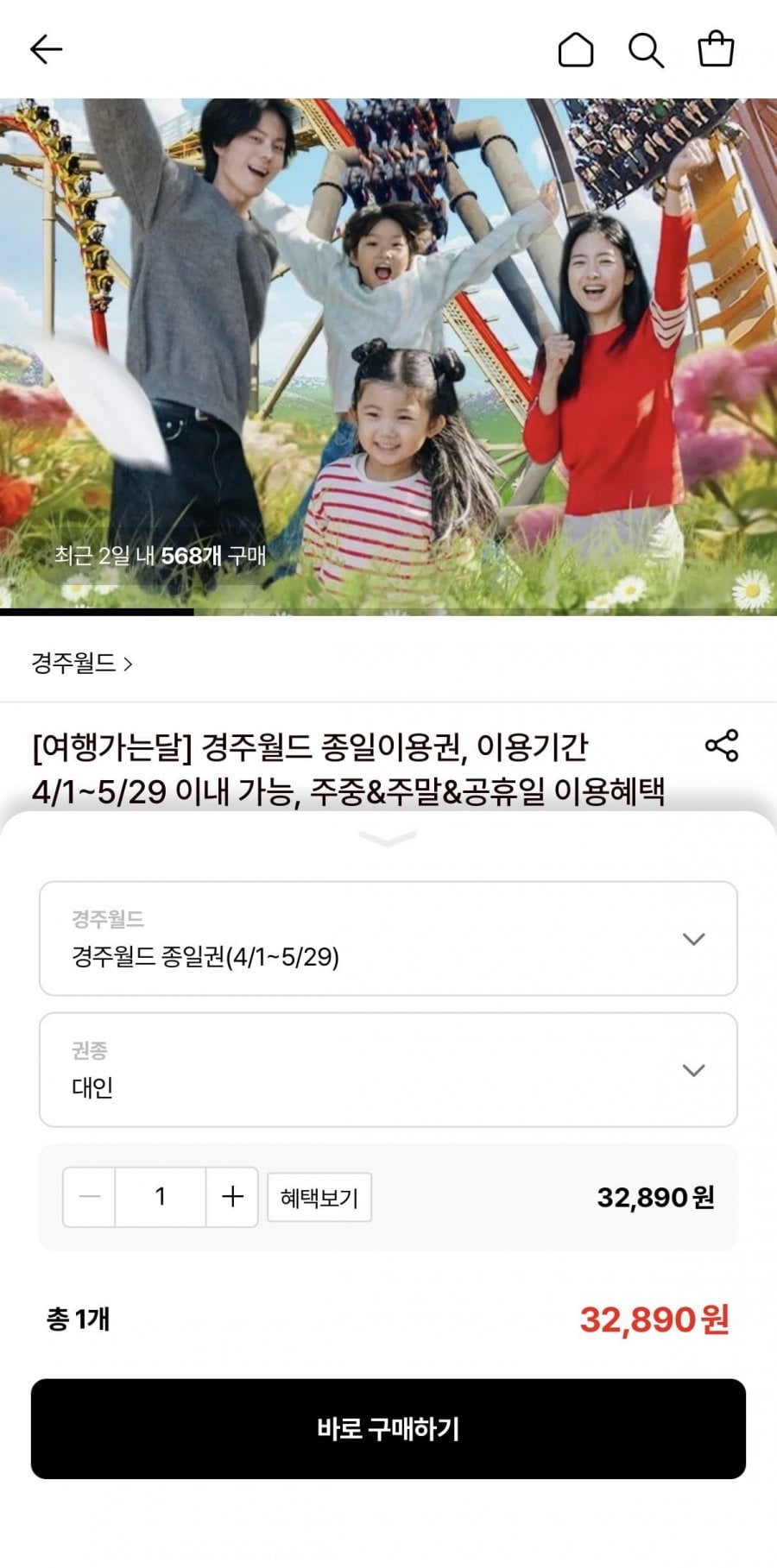Open the shopping bag cart
Viewport: 777px width, 1568px height.
click(x=716, y=49)
